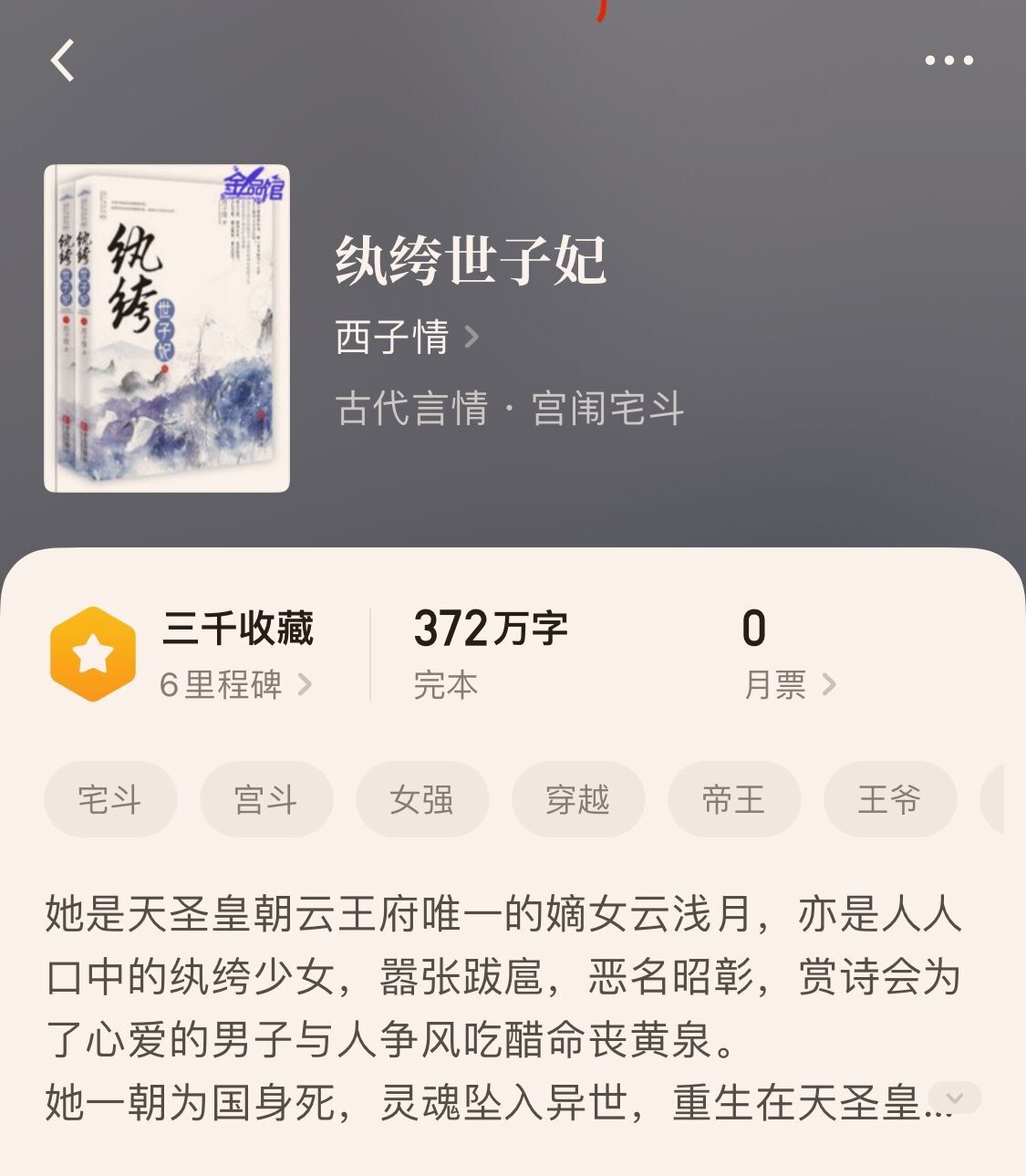Select the 宫斗 tag chip
This screenshot has width=1026, height=1176.
pos(265,799)
